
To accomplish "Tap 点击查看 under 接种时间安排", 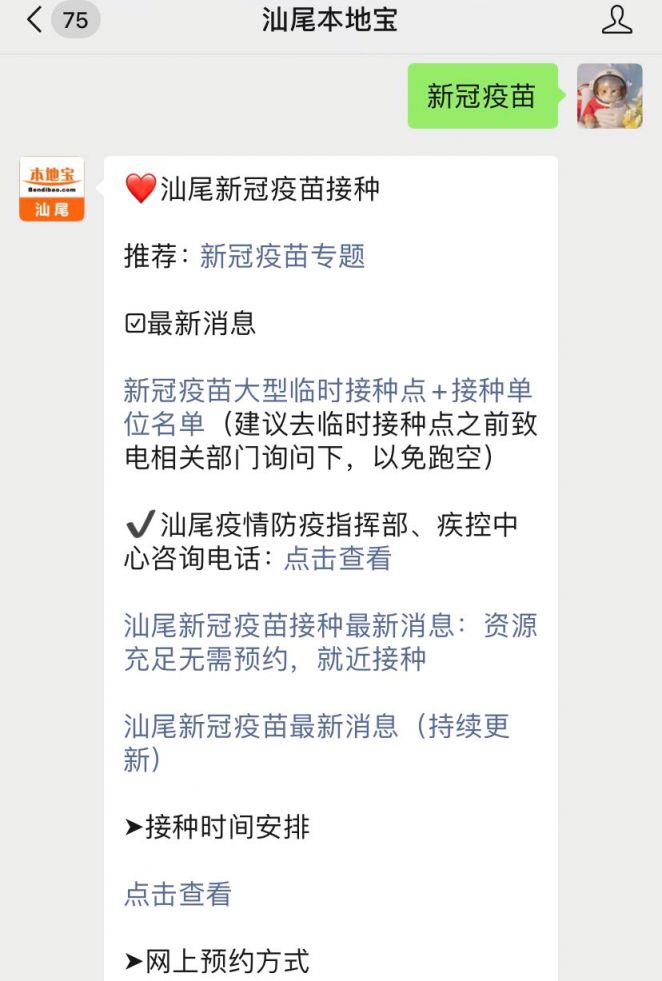I will tap(177, 894).
